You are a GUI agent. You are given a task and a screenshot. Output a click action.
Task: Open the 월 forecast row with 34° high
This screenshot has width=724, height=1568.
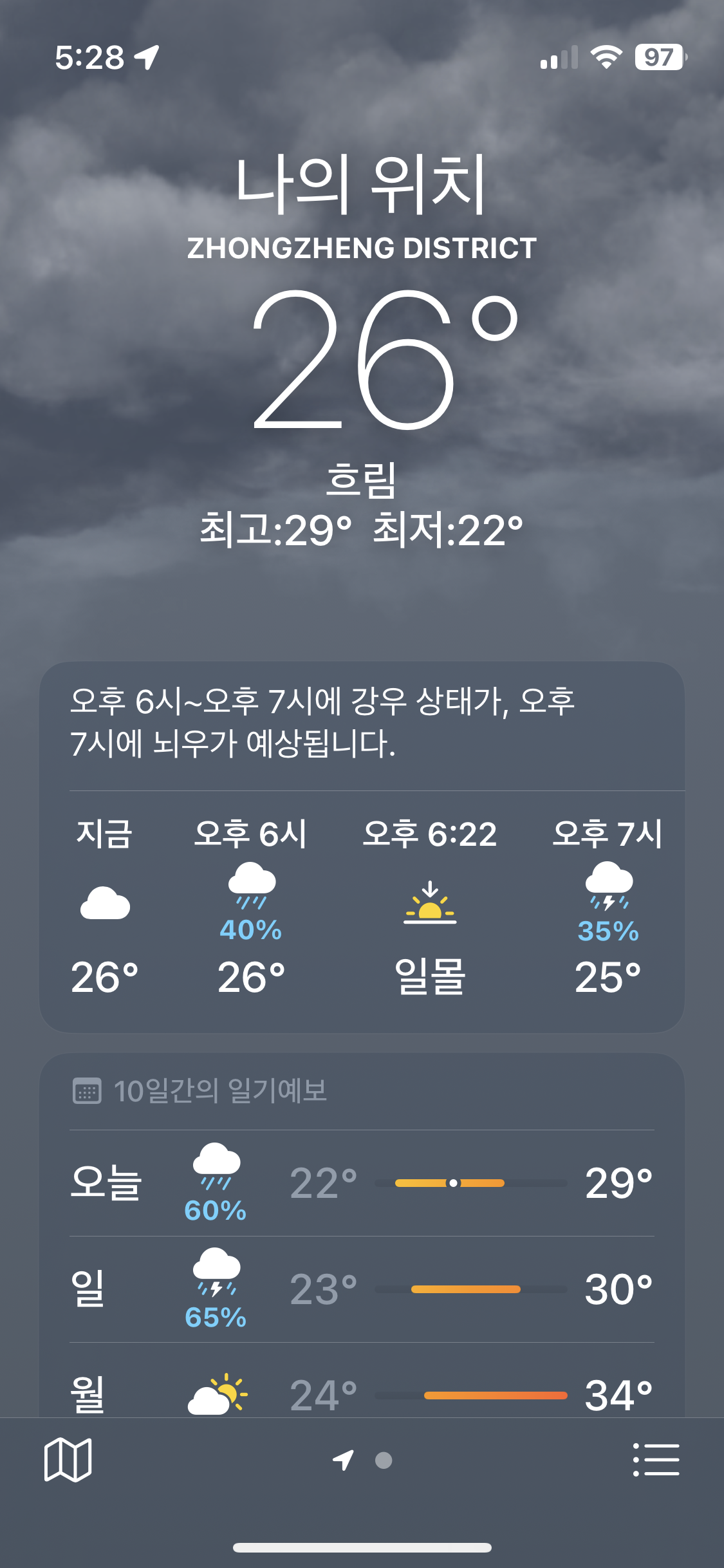[362, 1394]
